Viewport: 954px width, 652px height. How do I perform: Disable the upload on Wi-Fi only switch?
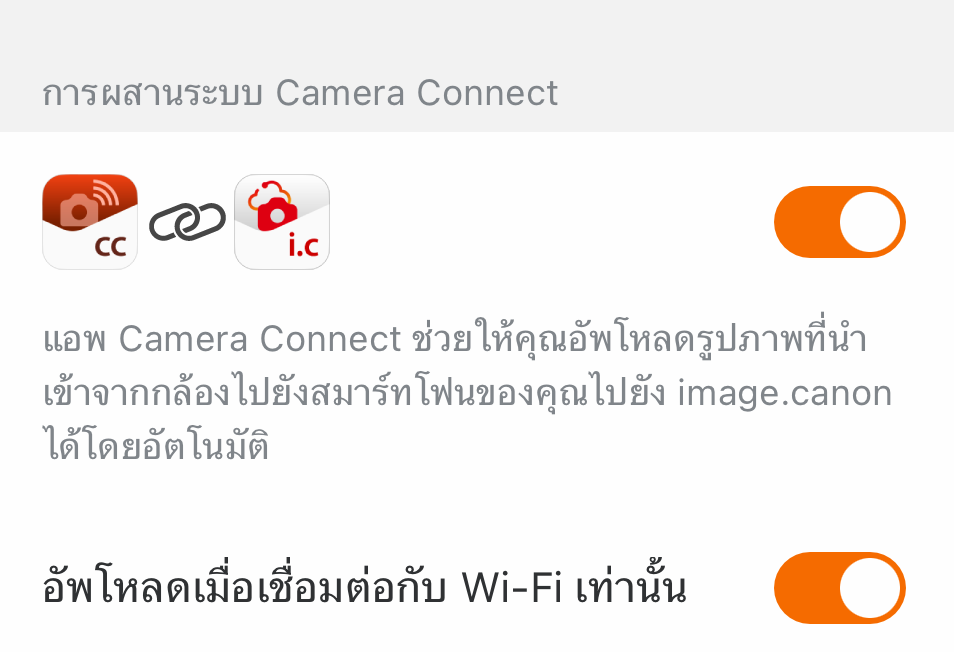coord(839,588)
